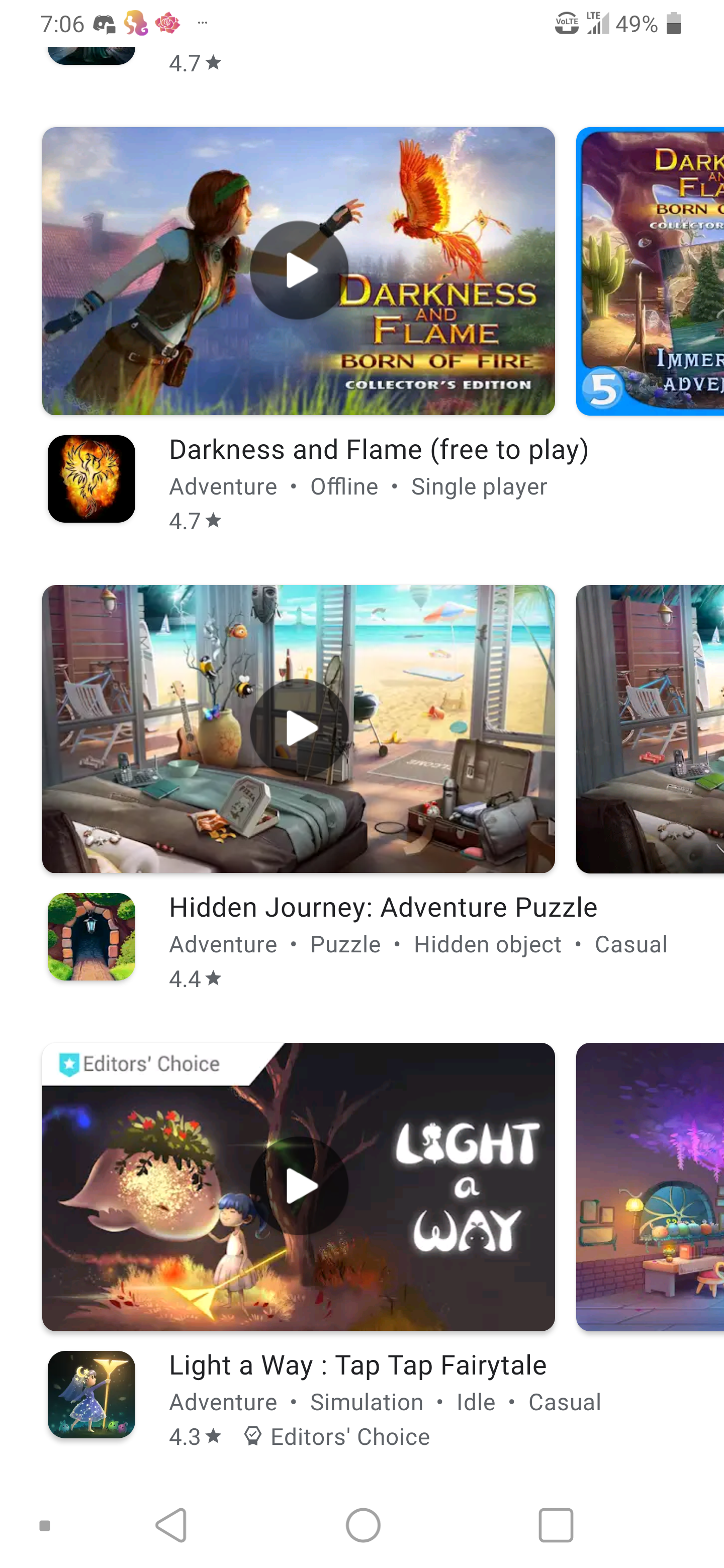The image size is (724, 1568).
Task: View the second Darkness and Flame screenshot
Action: pos(650,271)
